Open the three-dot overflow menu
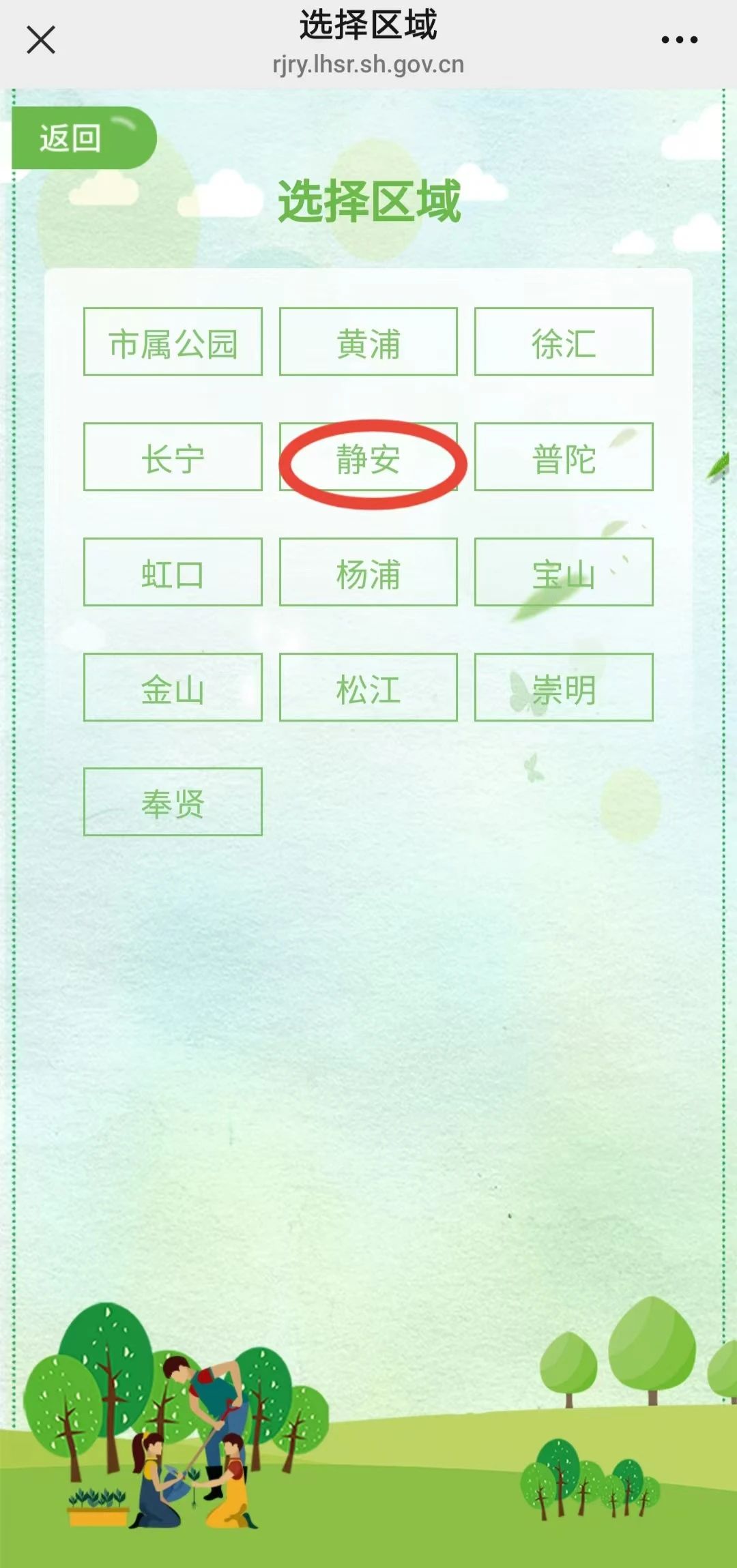 (679, 40)
